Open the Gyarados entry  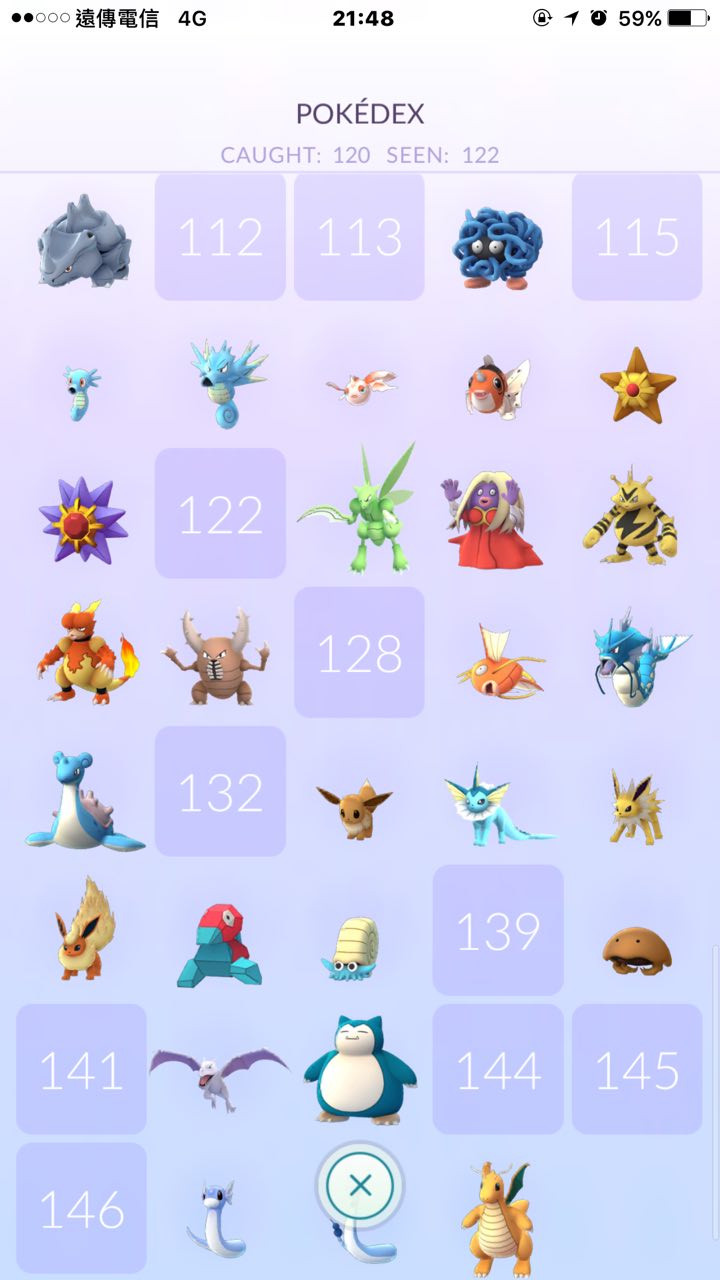636,657
